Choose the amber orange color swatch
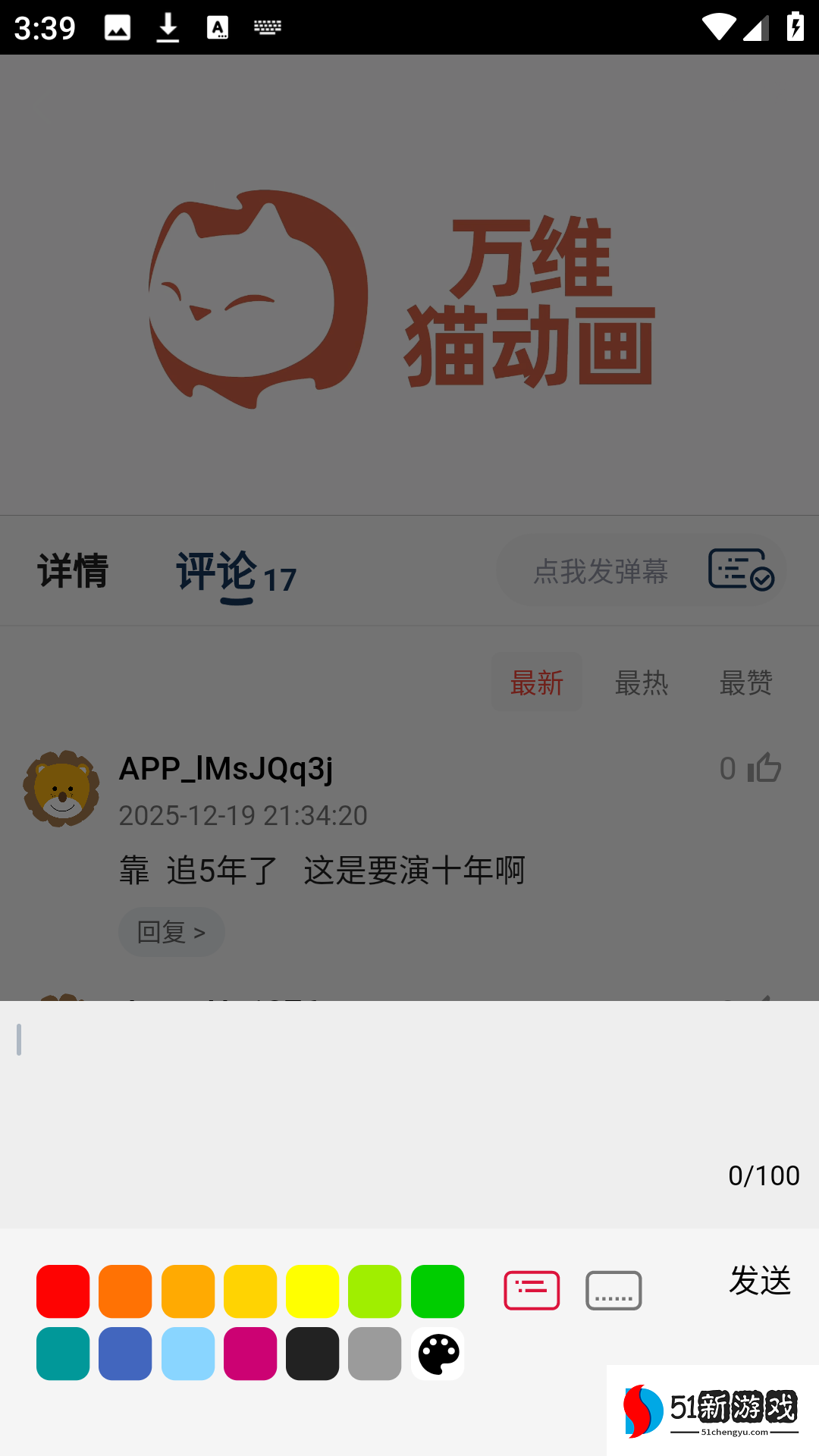Screen dimensions: 819x1456 188,1291
